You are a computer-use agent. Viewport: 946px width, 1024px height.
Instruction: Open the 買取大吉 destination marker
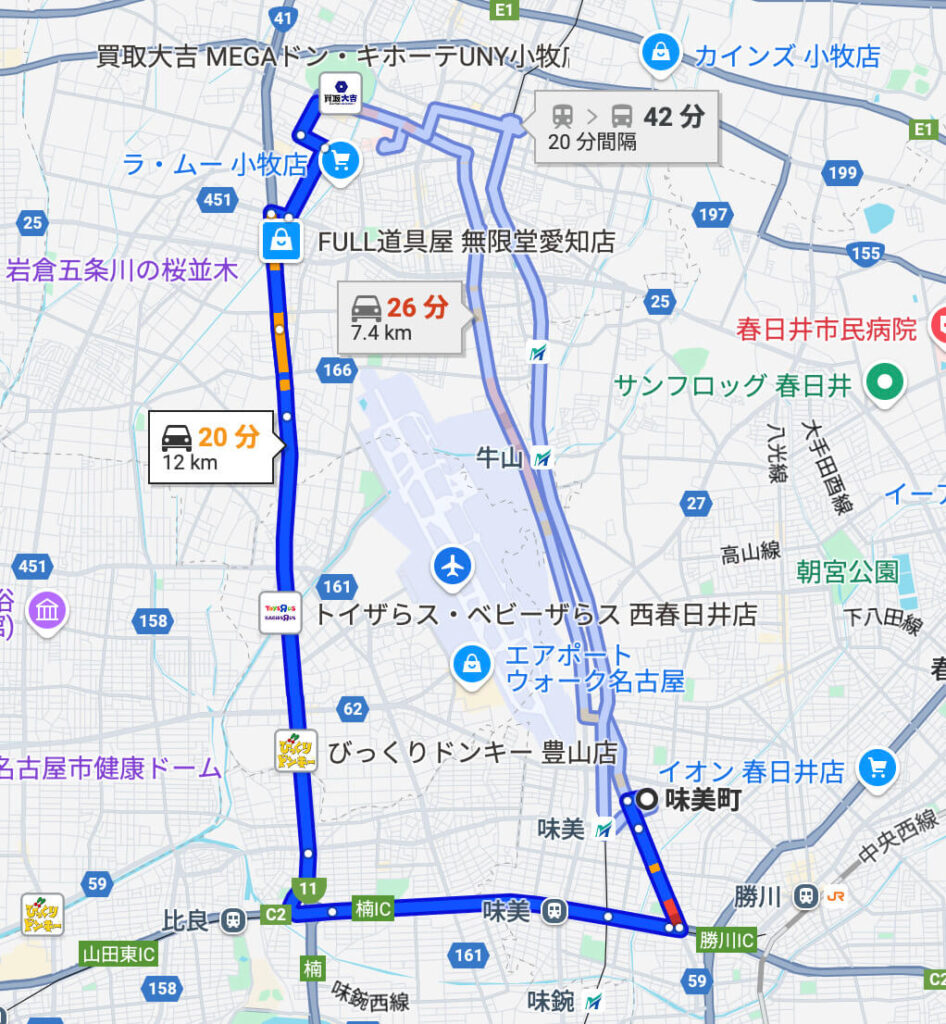tap(339, 97)
